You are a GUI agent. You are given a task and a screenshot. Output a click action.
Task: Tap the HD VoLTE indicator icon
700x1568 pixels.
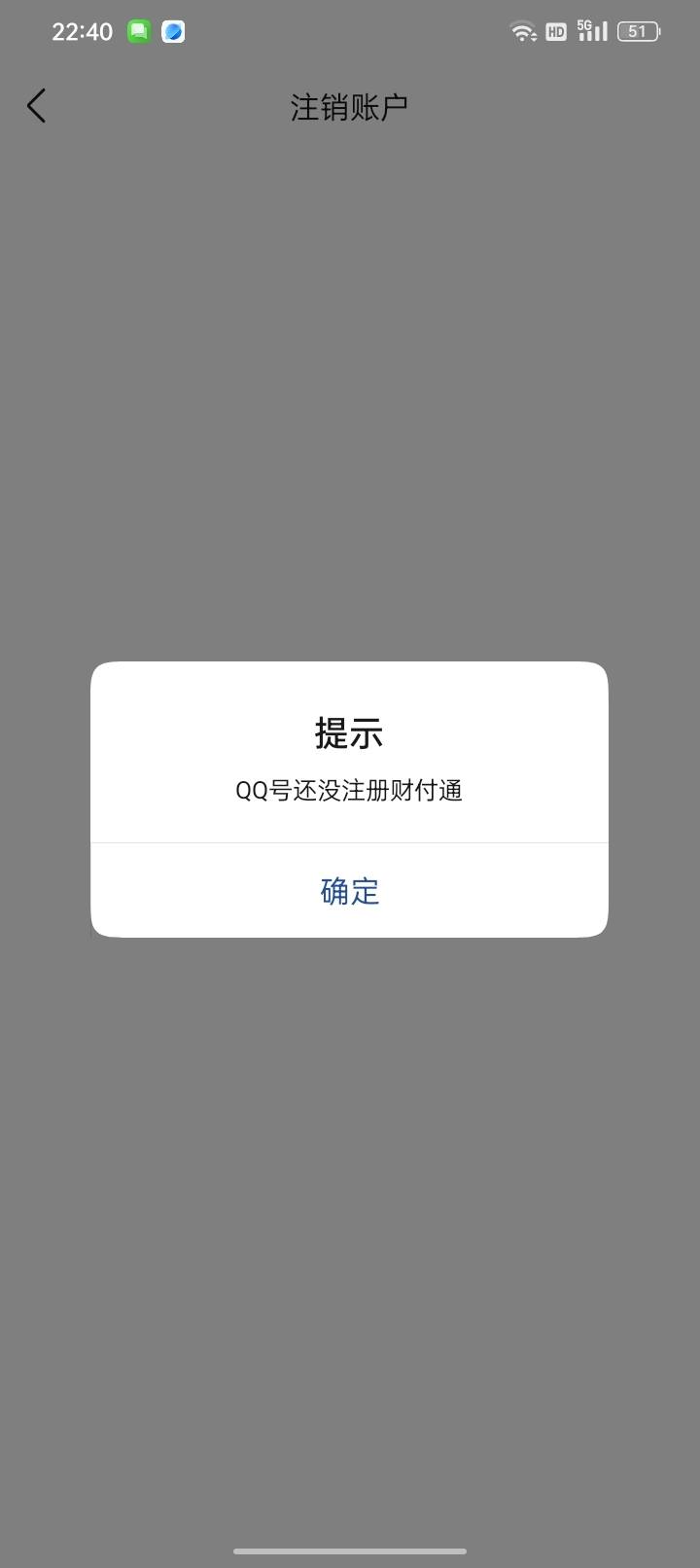tap(555, 31)
